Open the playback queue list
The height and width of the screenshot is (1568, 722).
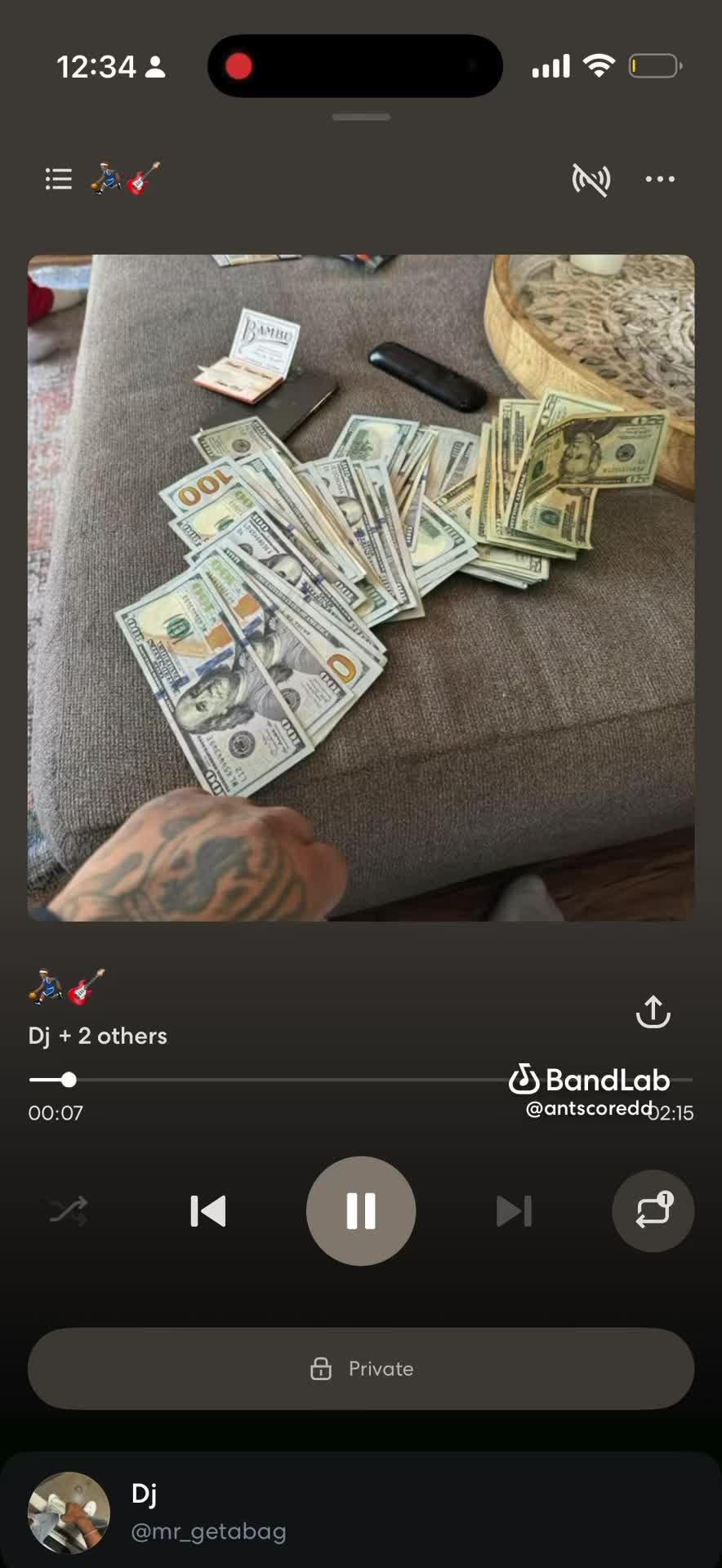(58, 179)
